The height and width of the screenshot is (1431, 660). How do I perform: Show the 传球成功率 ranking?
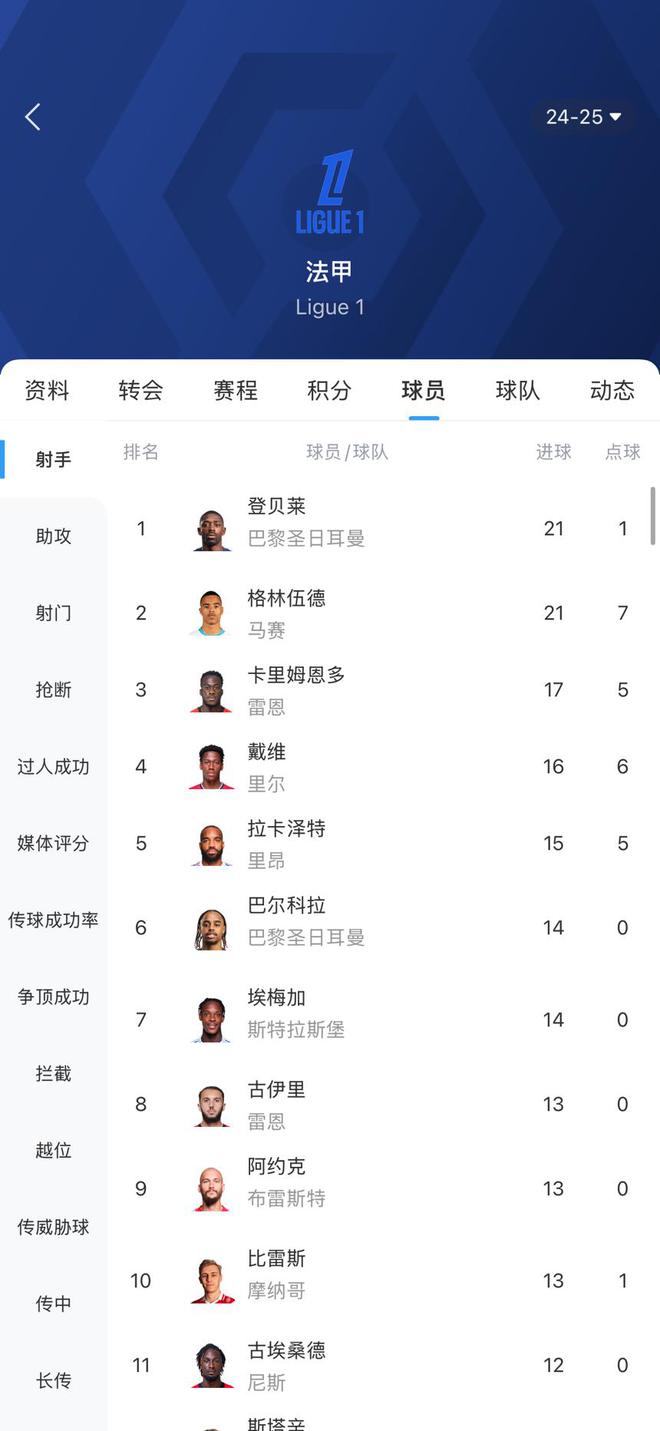(54, 920)
